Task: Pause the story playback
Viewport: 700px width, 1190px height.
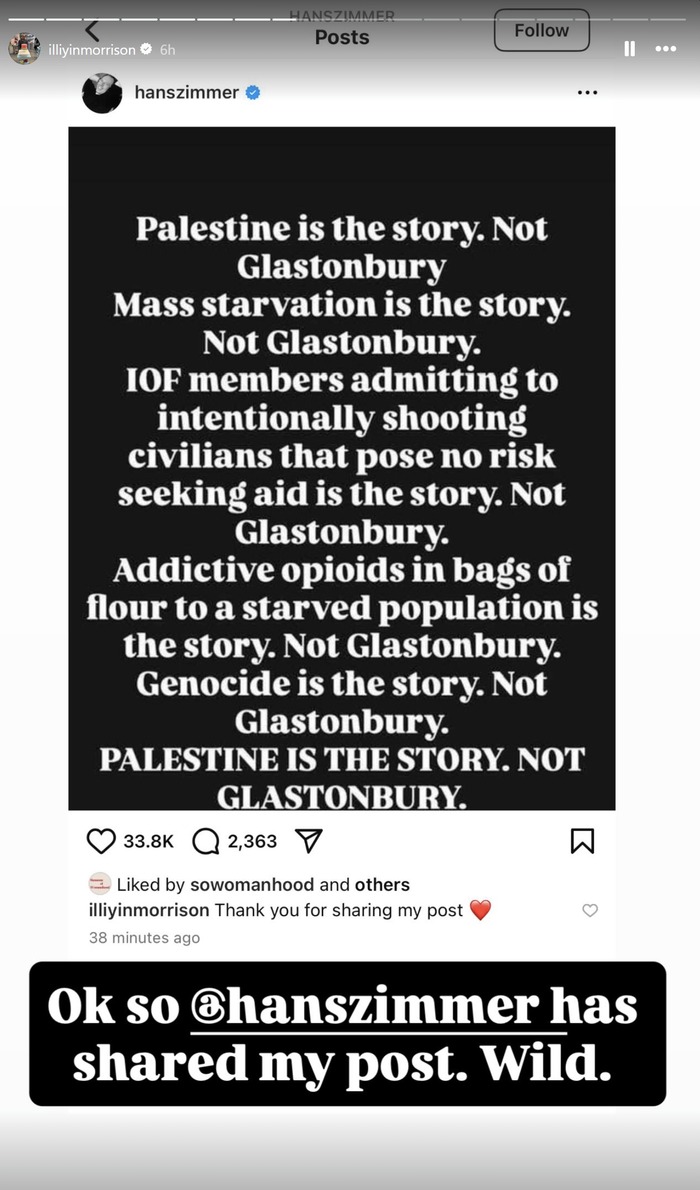Action: coord(630,48)
